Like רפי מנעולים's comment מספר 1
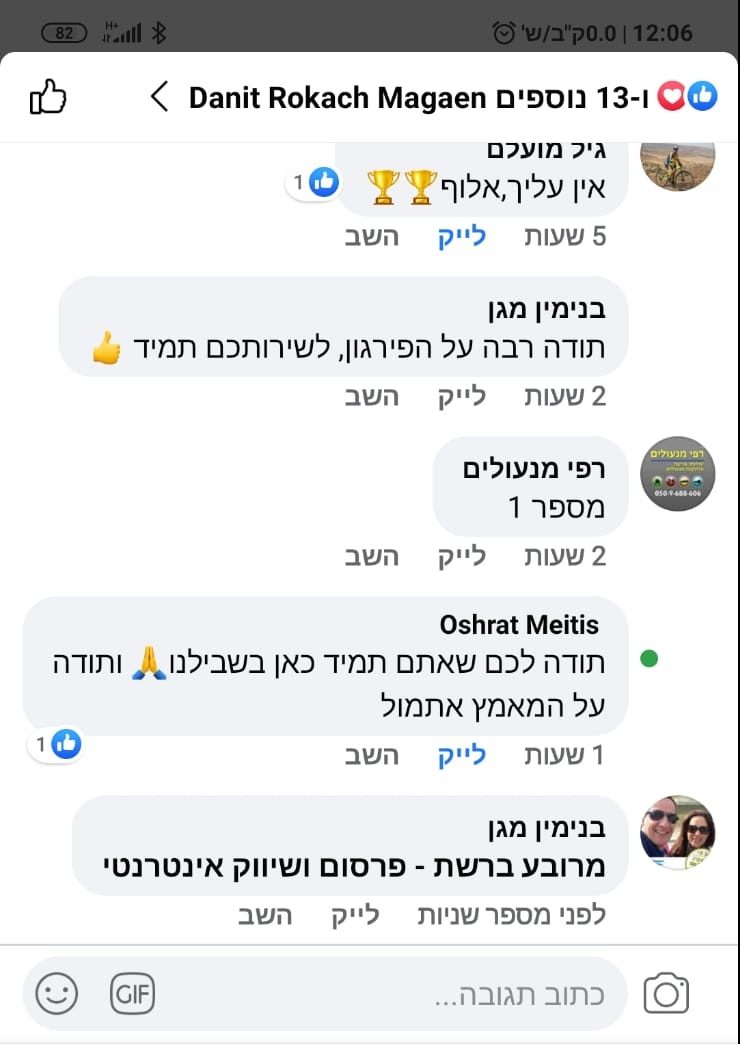 click(461, 556)
